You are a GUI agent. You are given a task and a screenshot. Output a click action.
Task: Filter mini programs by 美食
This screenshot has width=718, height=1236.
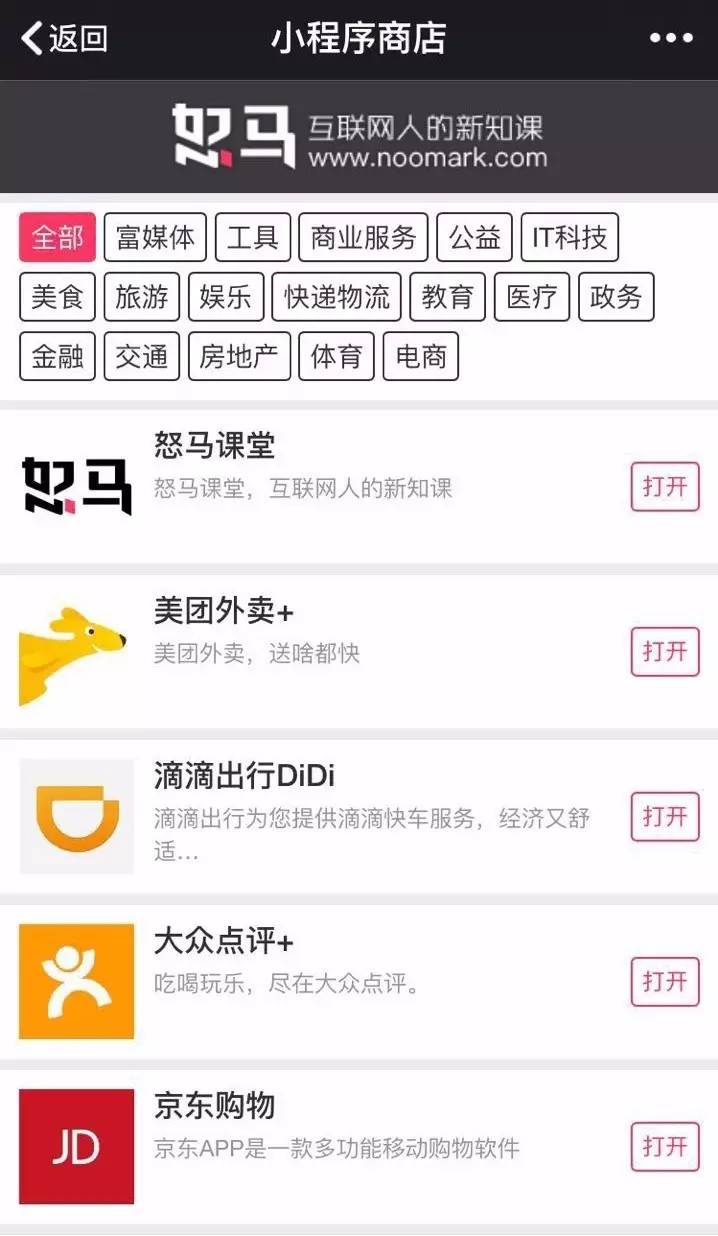click(57, 297)
